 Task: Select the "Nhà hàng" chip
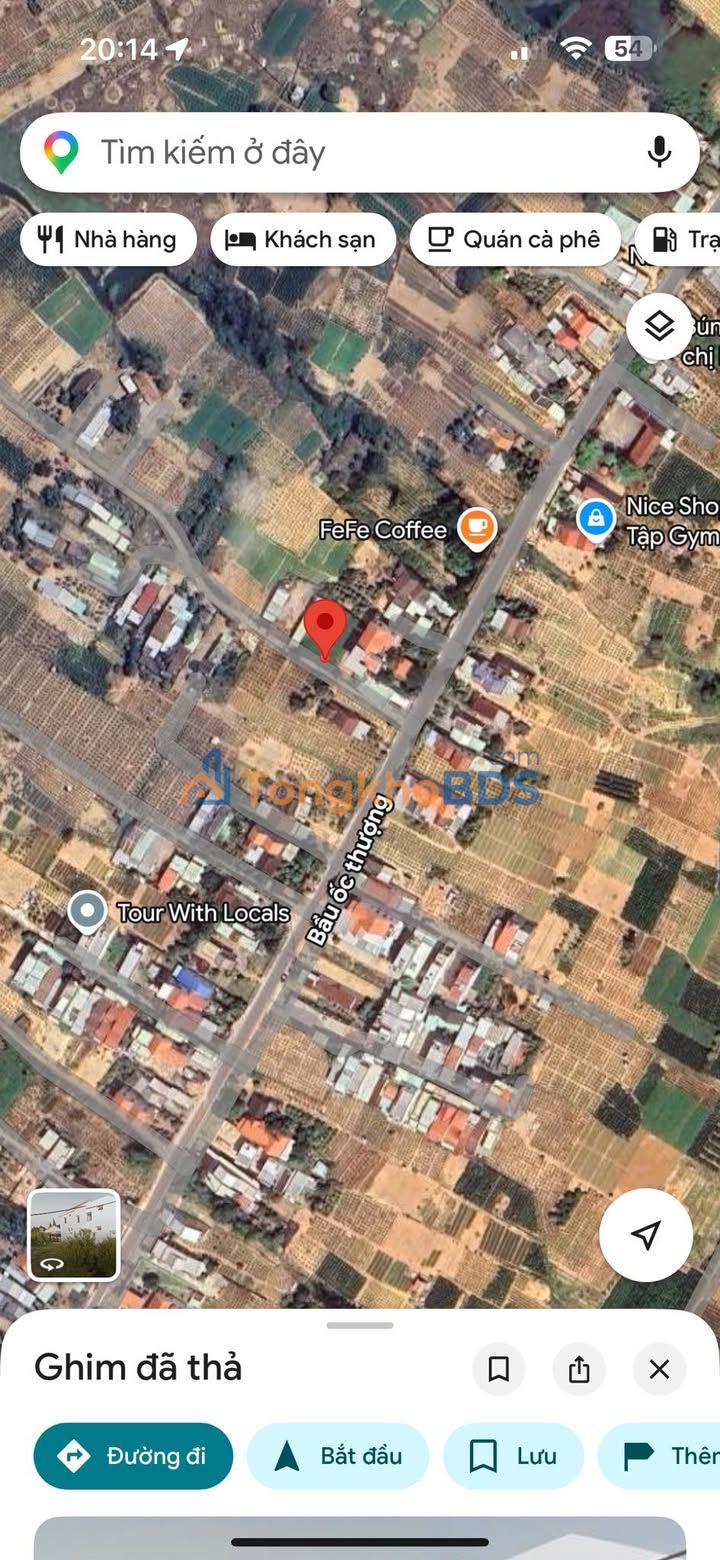click(108, 239)
